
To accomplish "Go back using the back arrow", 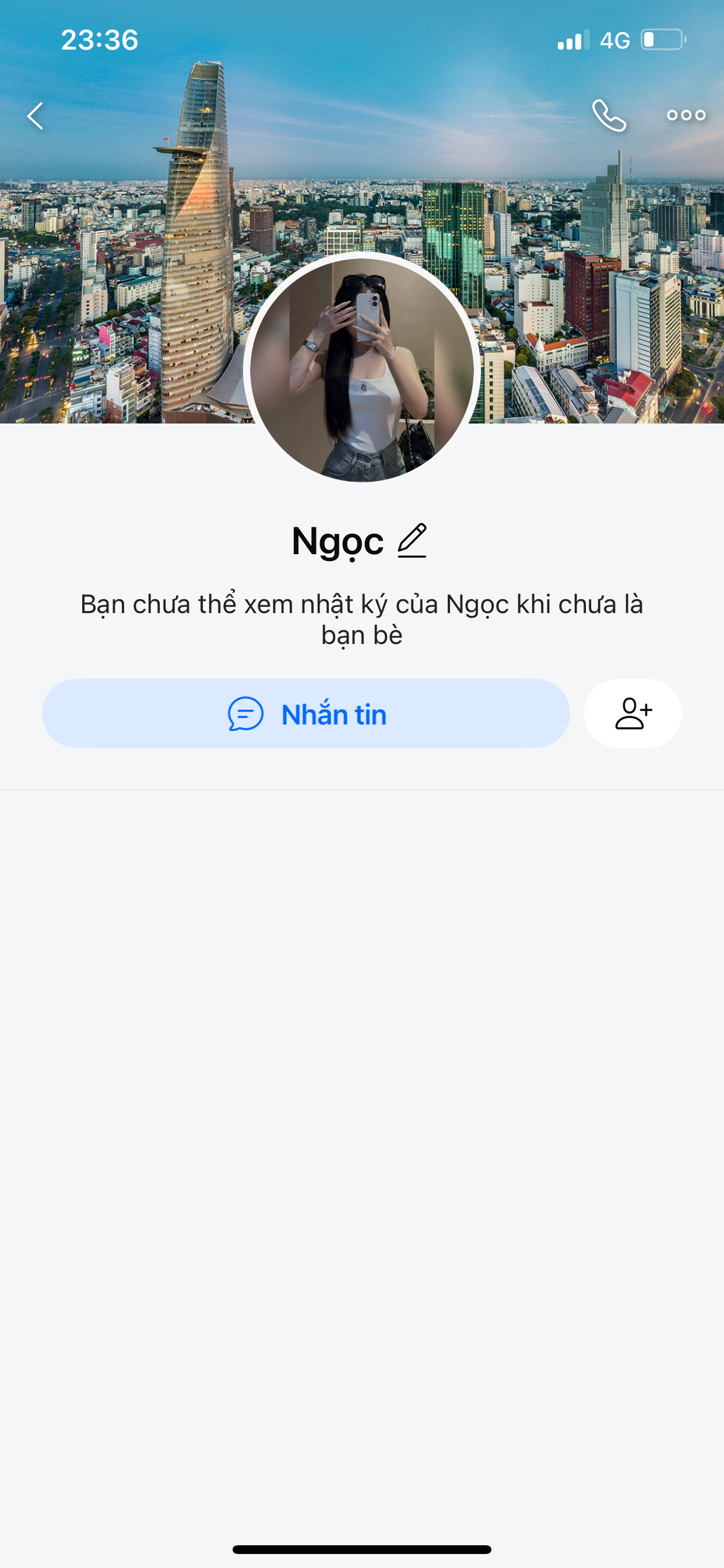I will (x=36, y=116).
